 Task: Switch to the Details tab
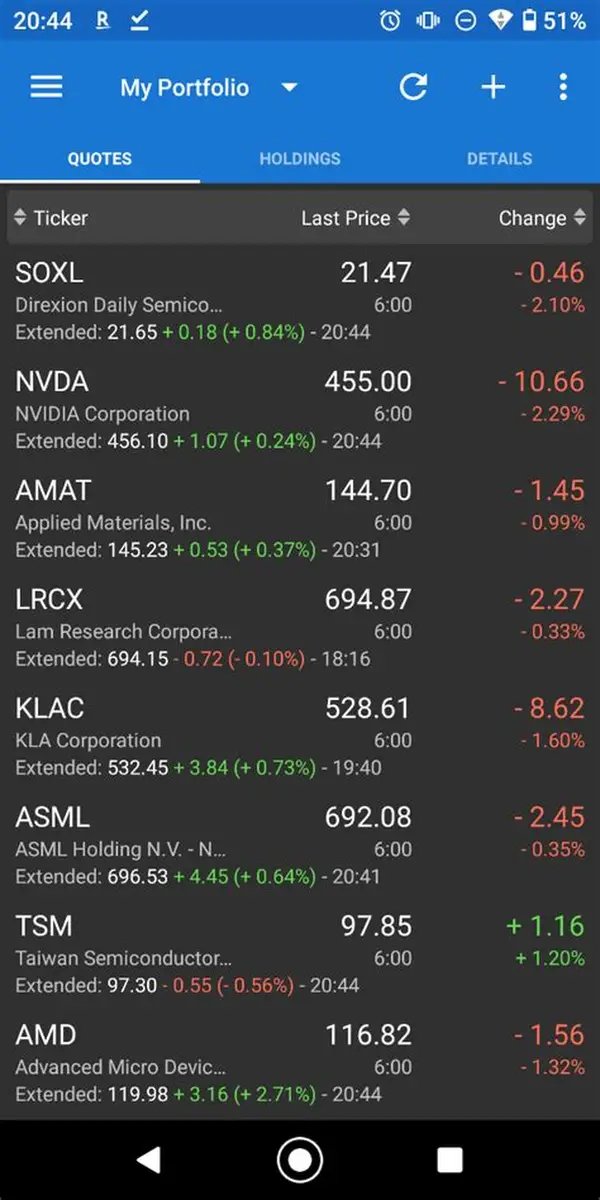500,158
